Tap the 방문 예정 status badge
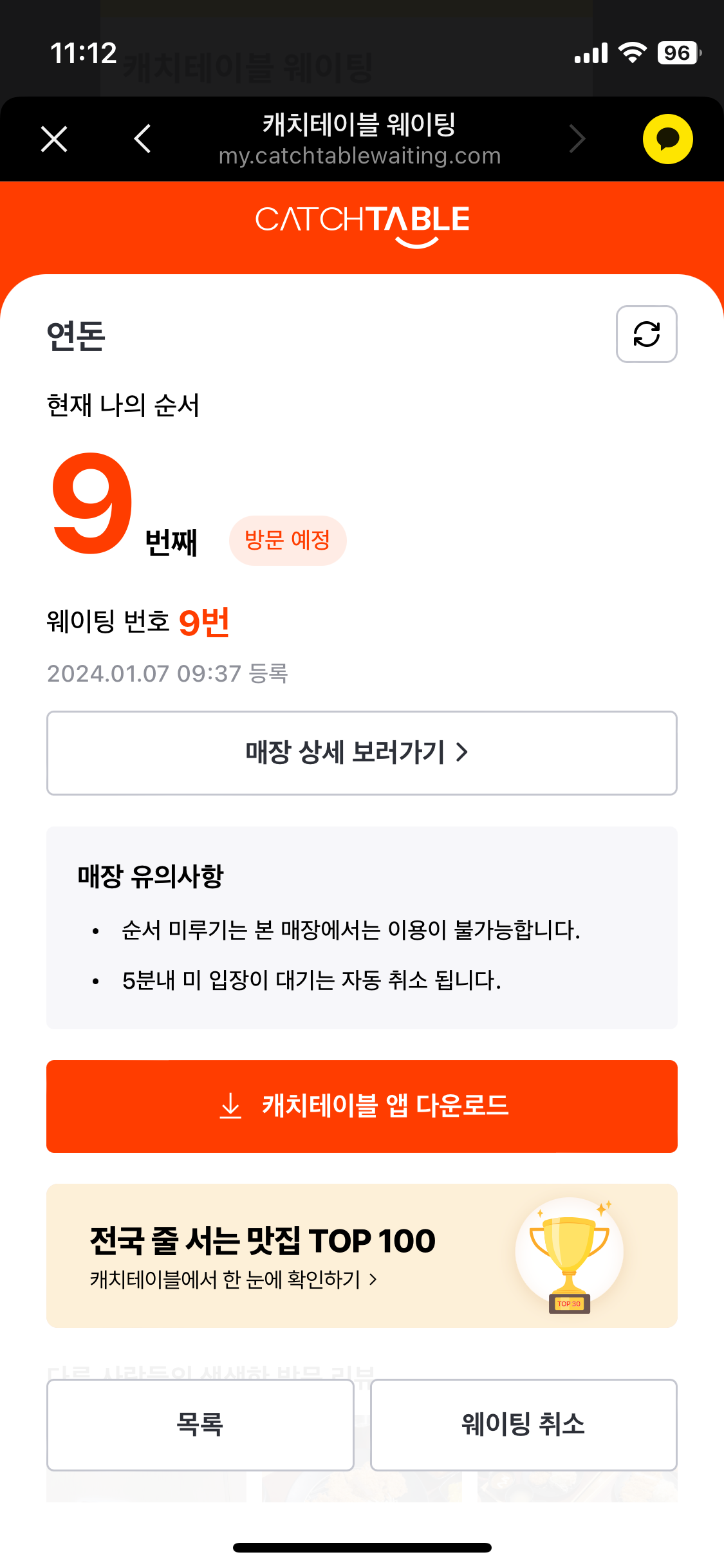724x1568 pixels. click(288, 541)
